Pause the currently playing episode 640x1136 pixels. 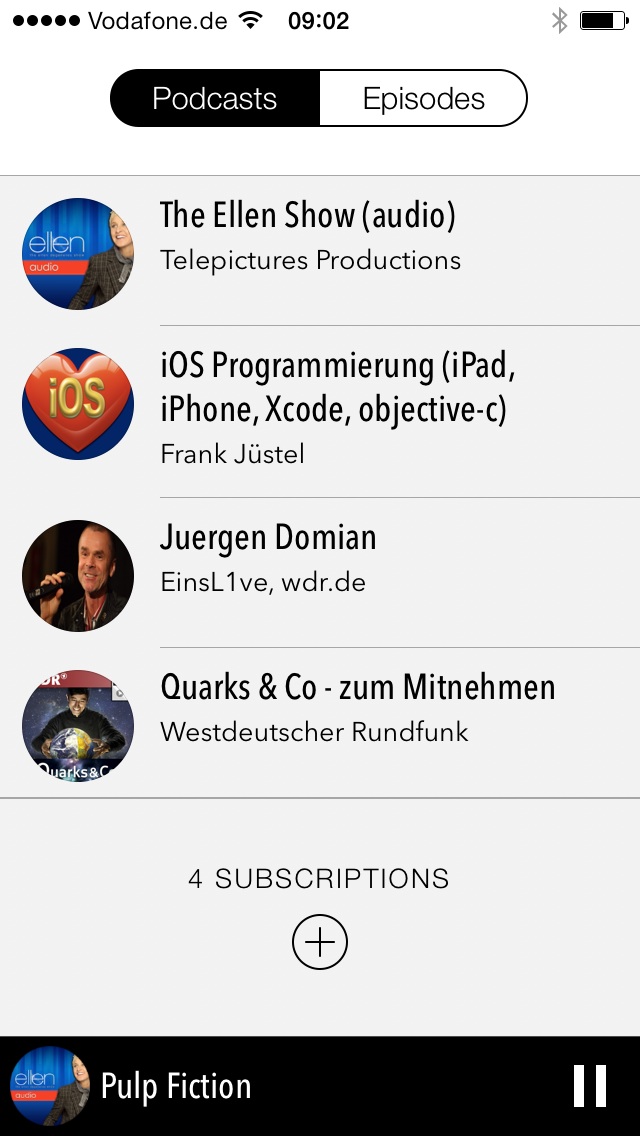point(590,1086)
